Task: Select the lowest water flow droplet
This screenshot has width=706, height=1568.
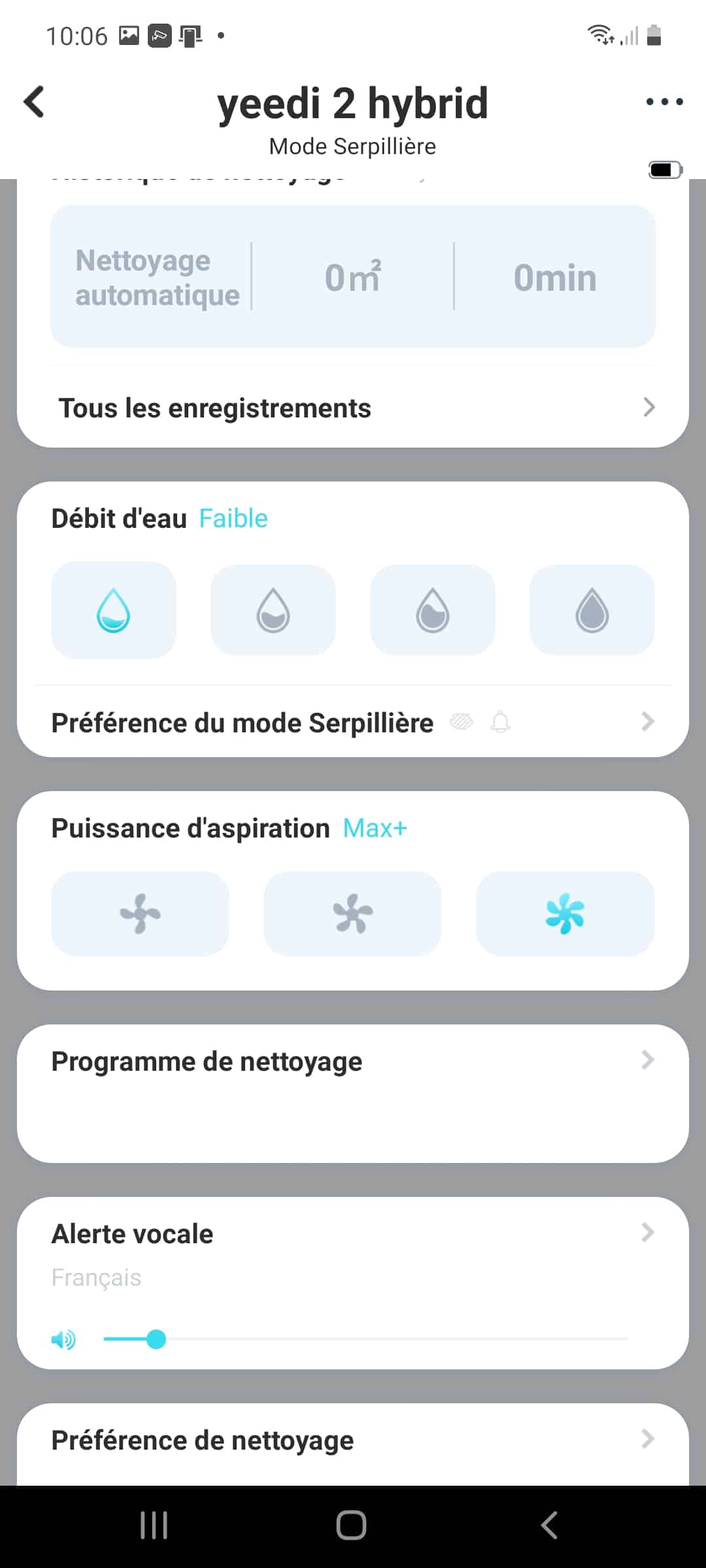Action: (114, 610)
